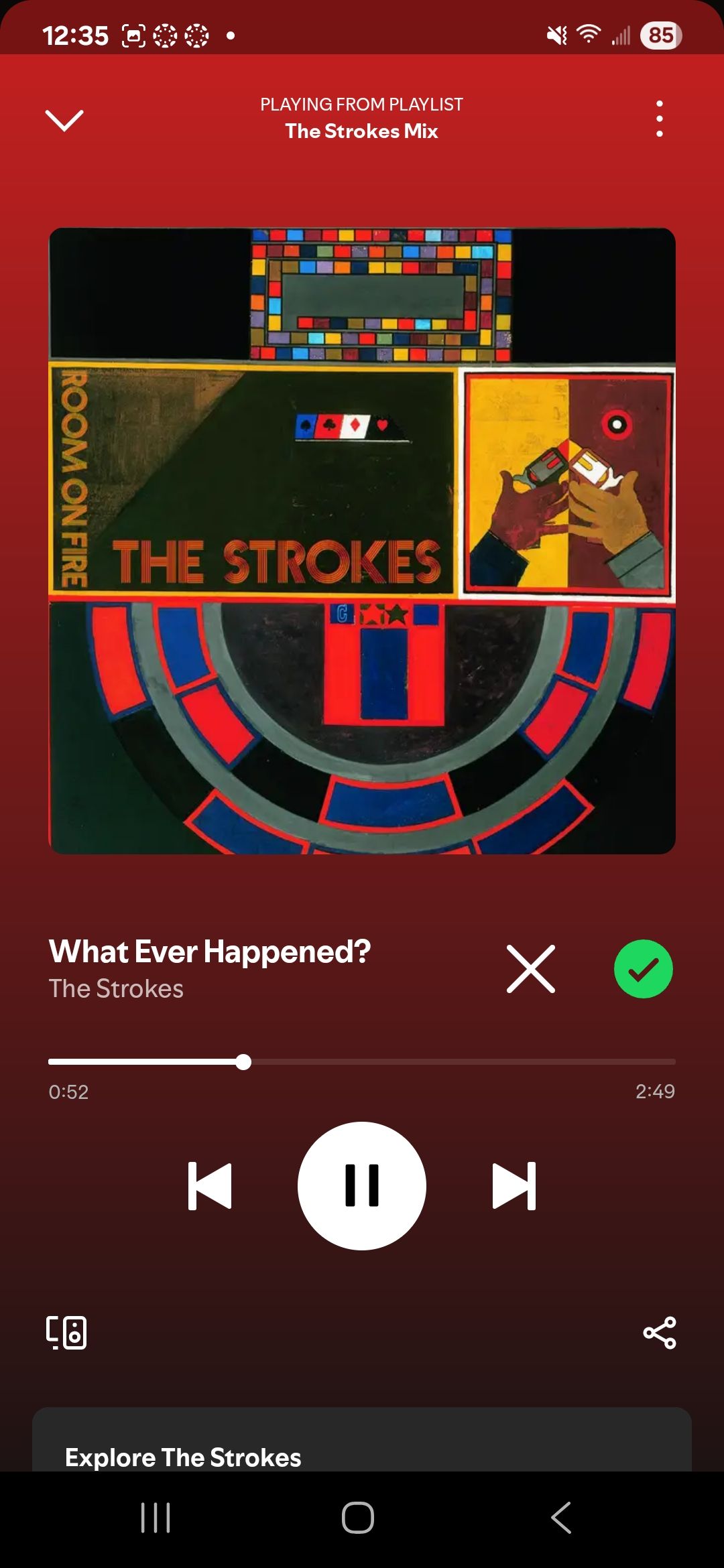Skip to the next track

pyautogui.click(x=514, y=1185)
